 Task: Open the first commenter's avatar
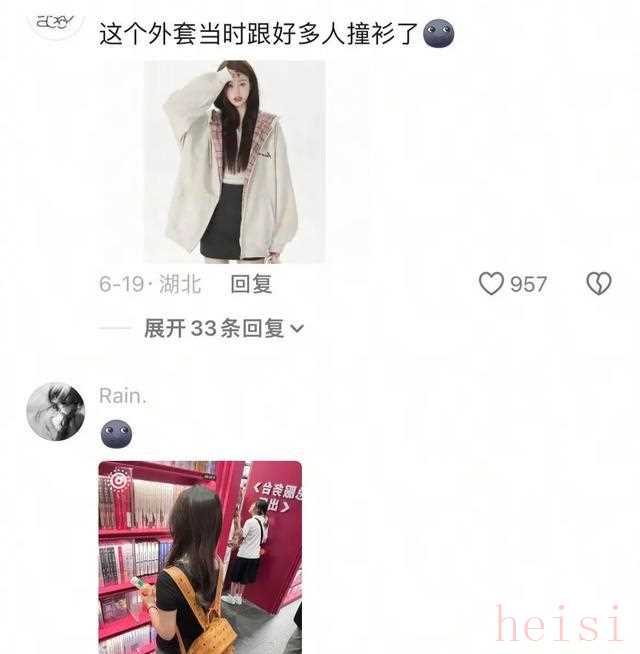tap(54, 20)
